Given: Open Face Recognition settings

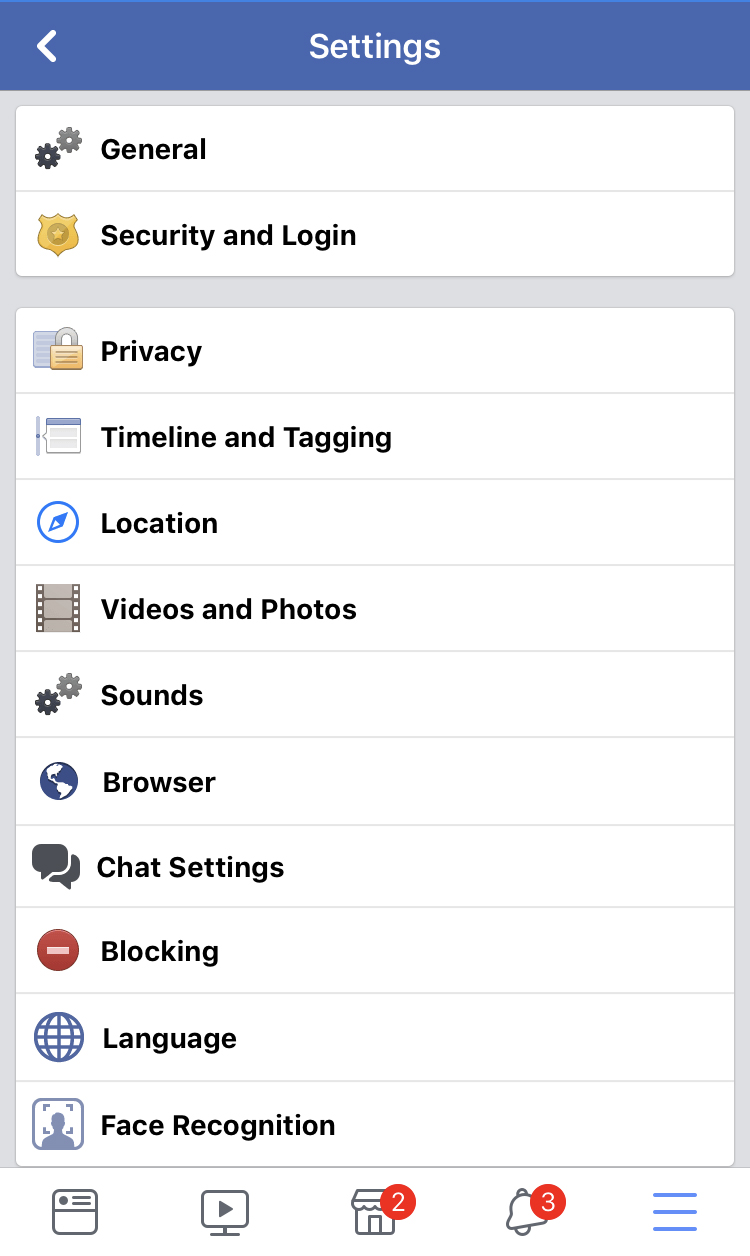Looking at the screenshot, I should tap(375, 1124).
